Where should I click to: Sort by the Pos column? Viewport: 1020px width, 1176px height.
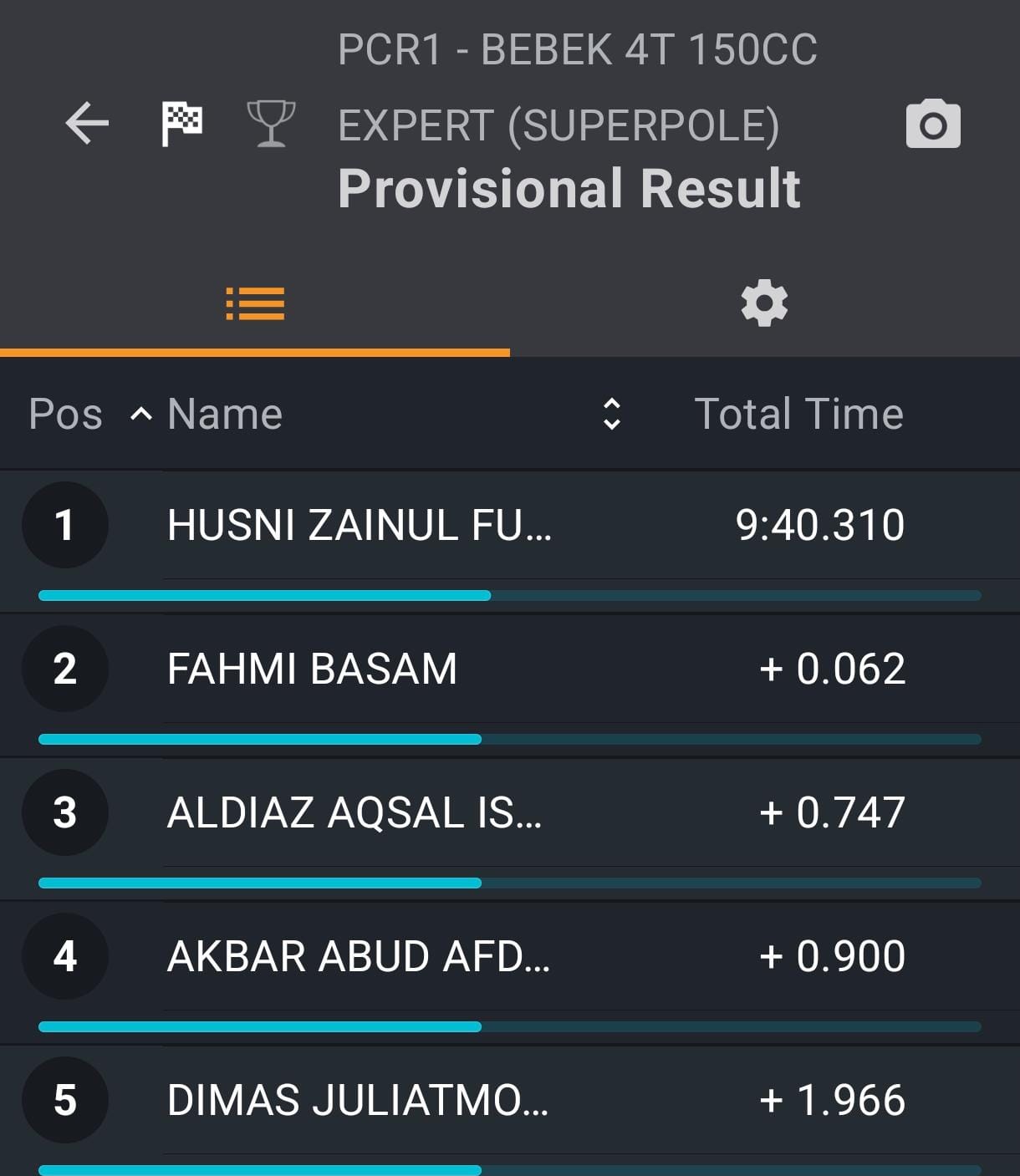tap(90, 414)
